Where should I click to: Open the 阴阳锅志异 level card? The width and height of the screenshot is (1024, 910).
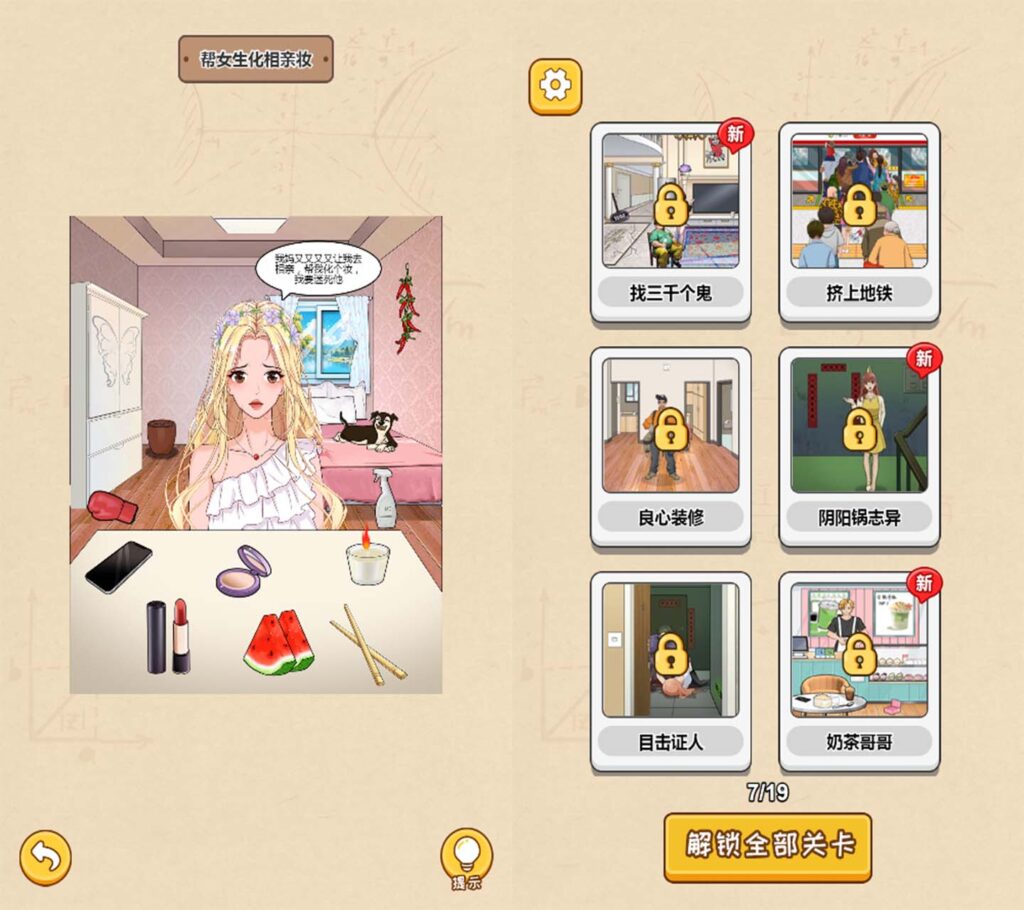pyautogui.click(x=859, y=446)
